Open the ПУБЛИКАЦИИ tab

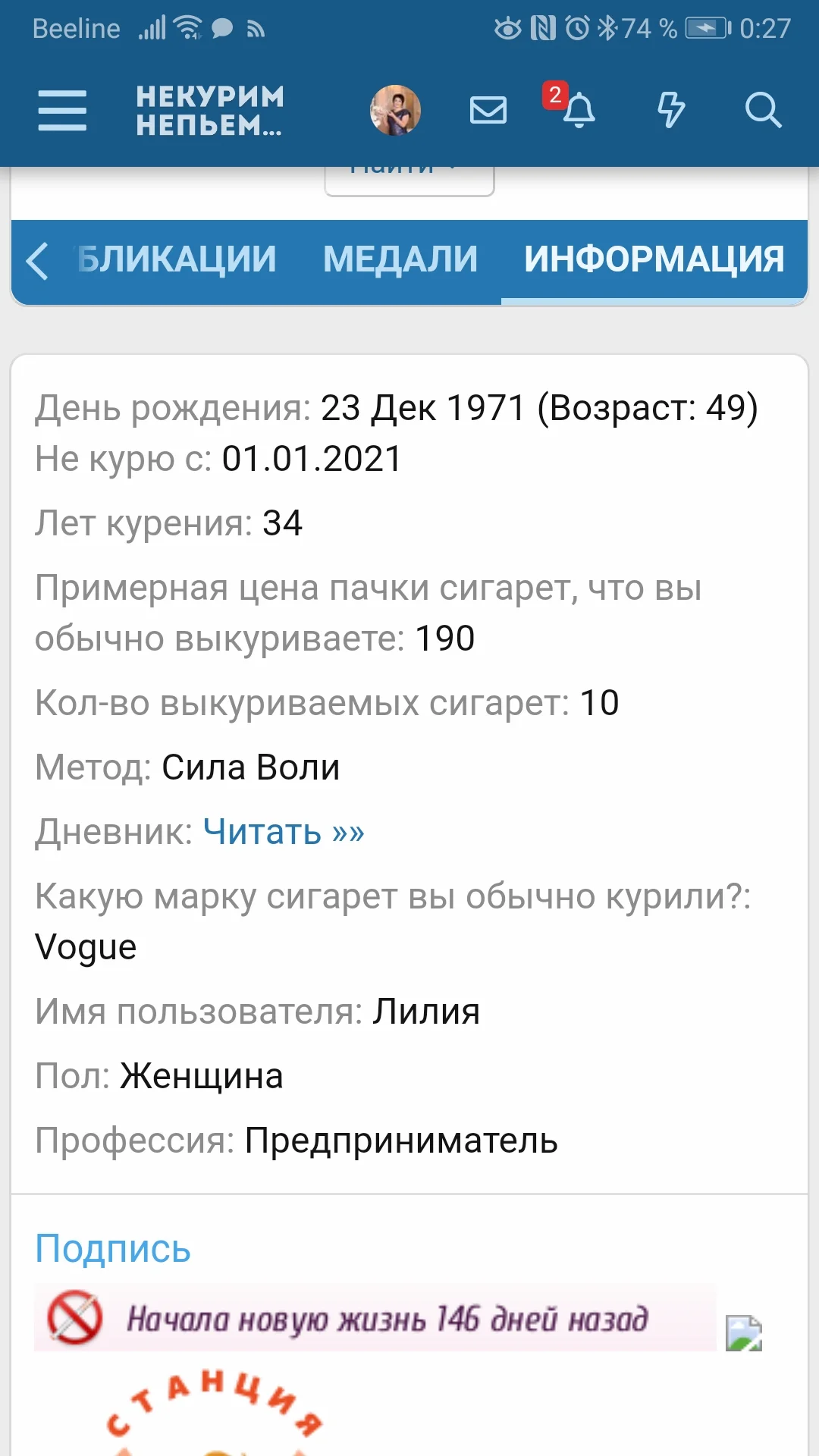point(174,261)
